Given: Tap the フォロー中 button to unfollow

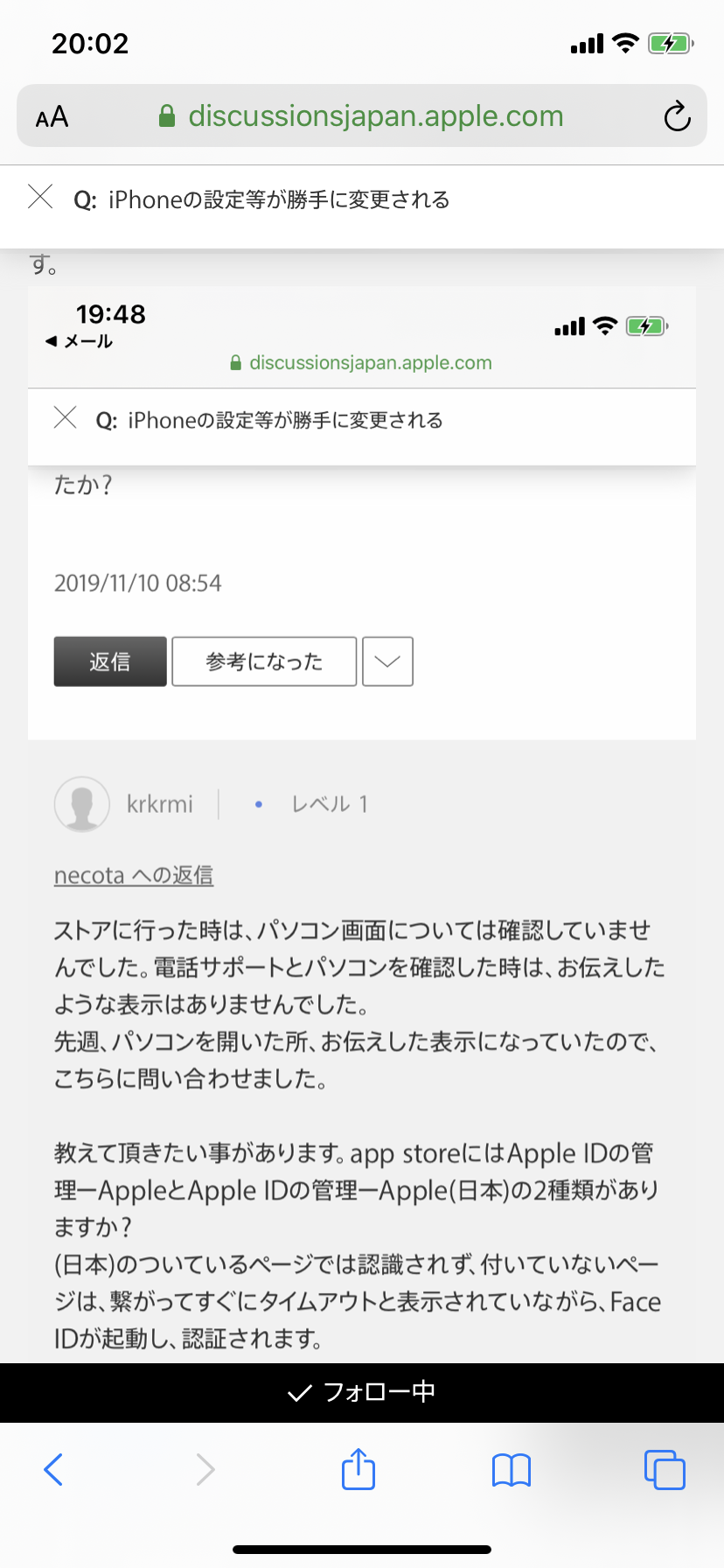Looking at the screenshot, I should (362, 1392).
